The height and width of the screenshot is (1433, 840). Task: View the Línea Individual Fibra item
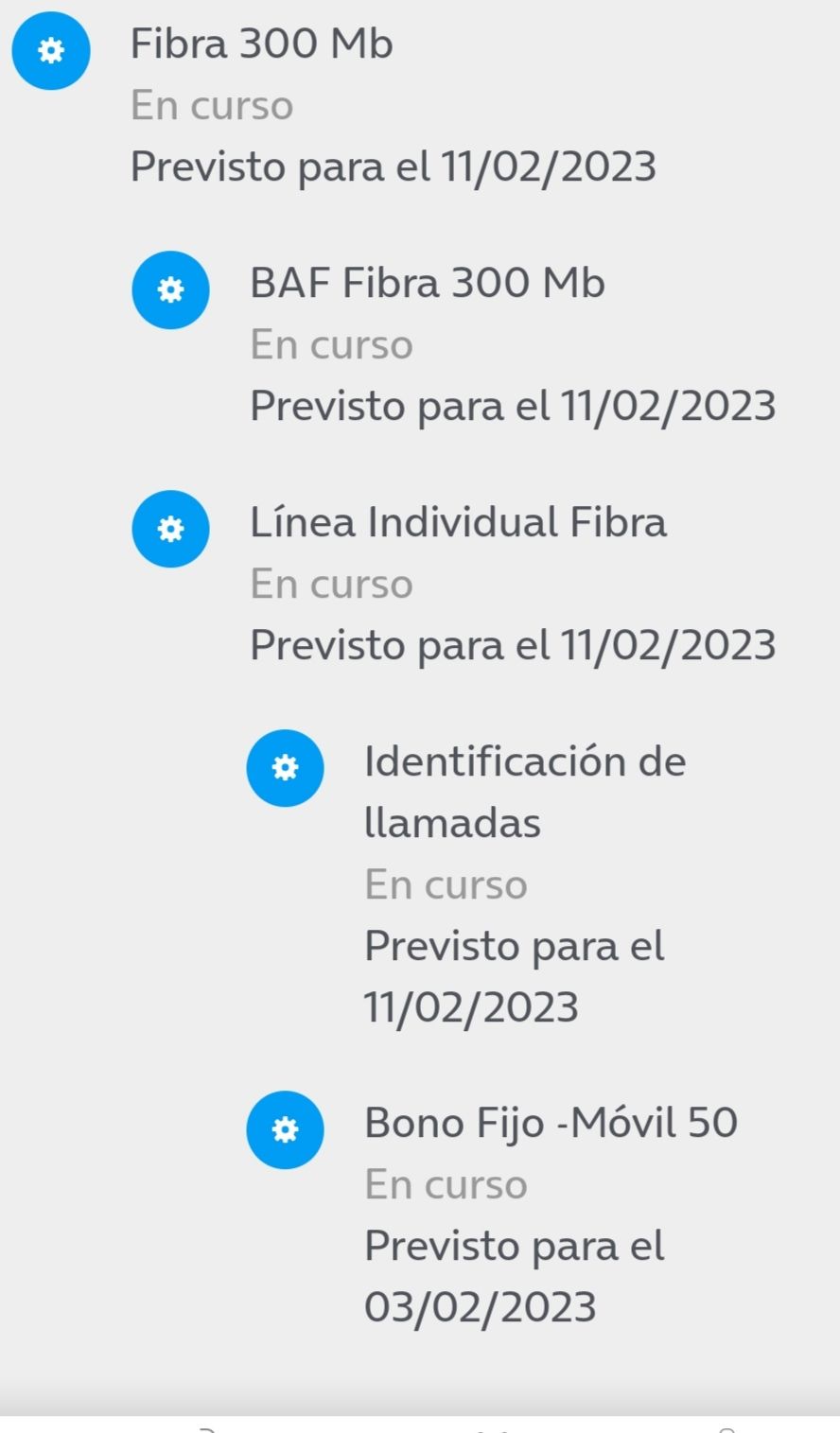[458, 523]
